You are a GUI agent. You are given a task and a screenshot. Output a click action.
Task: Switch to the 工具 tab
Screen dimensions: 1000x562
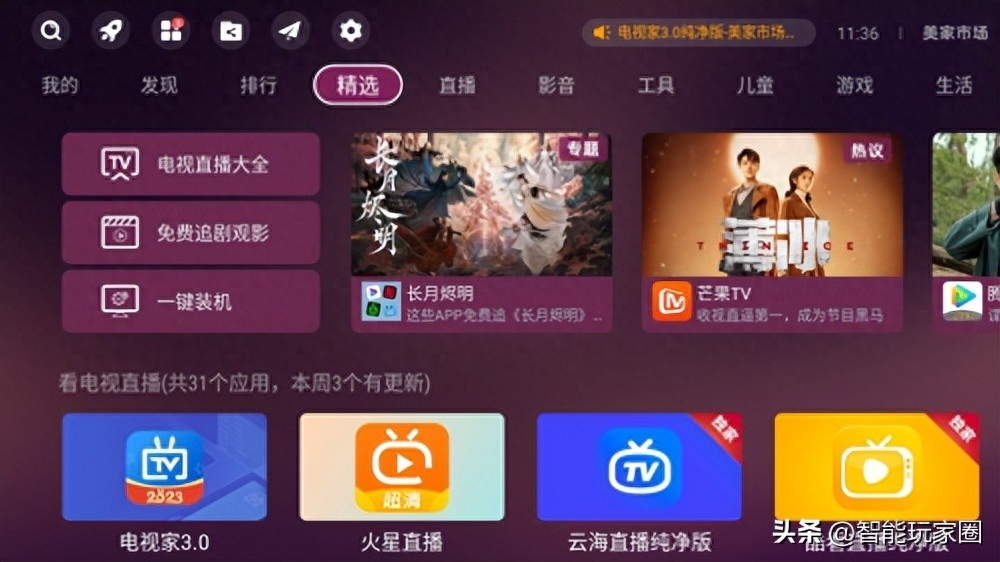pos(656,86)
